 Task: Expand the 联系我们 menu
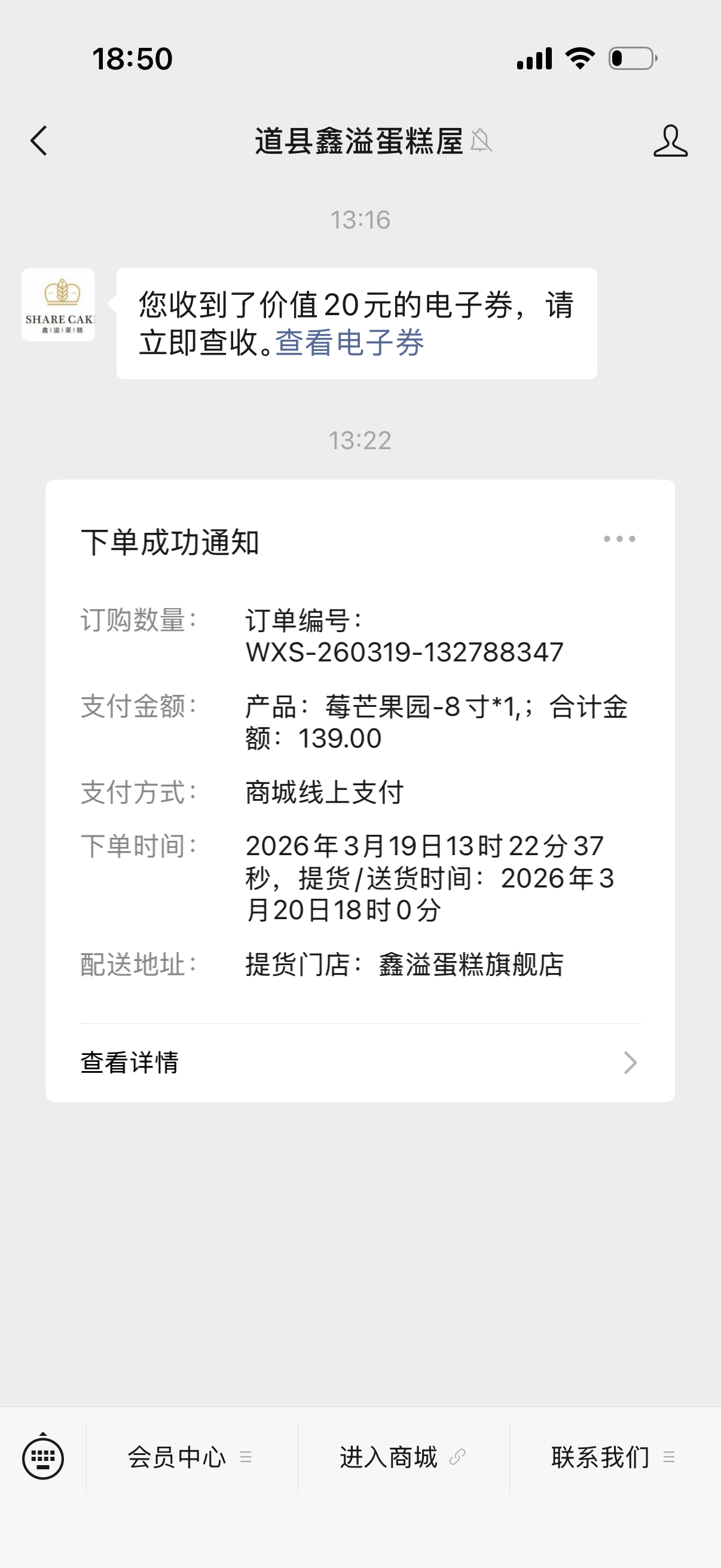[x=613, y=1458]
